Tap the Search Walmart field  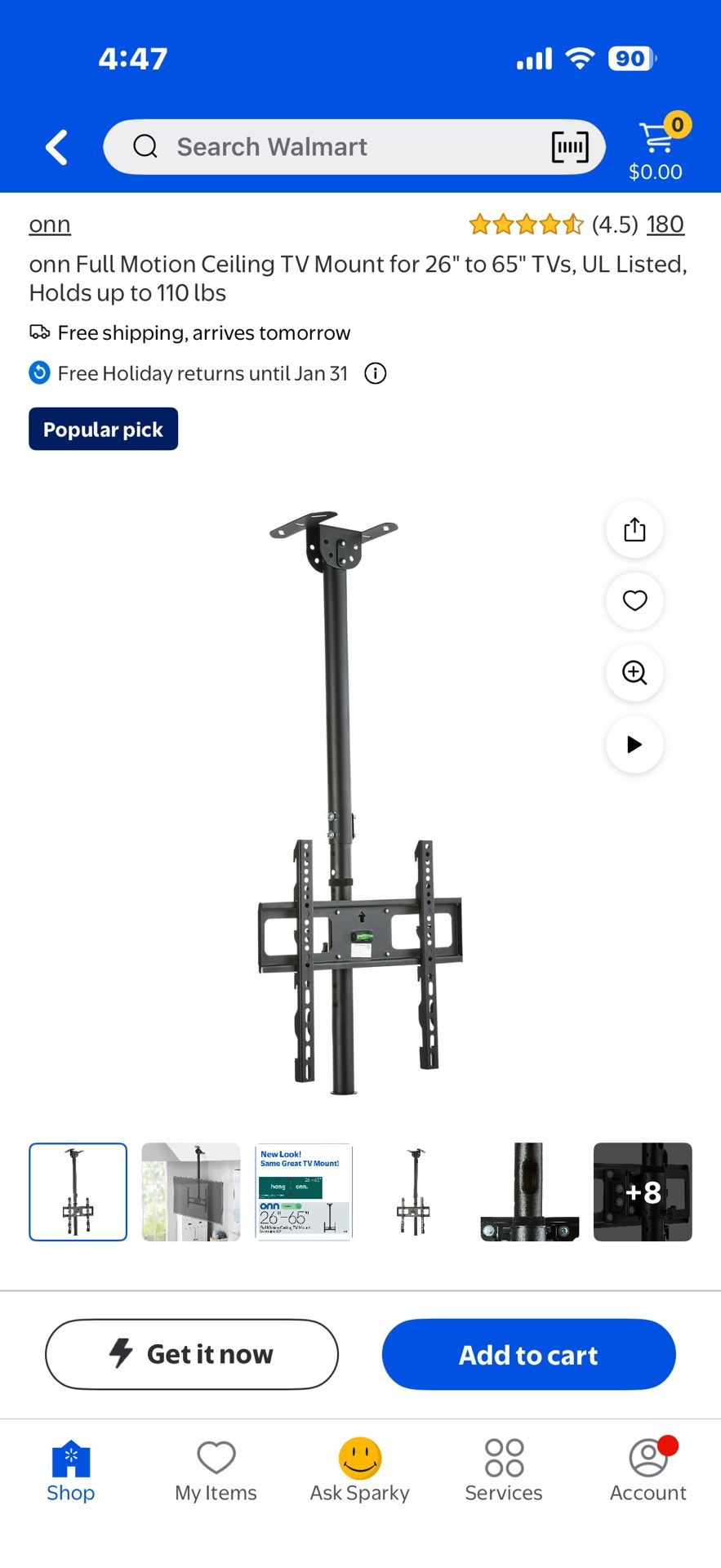[327, 147]
